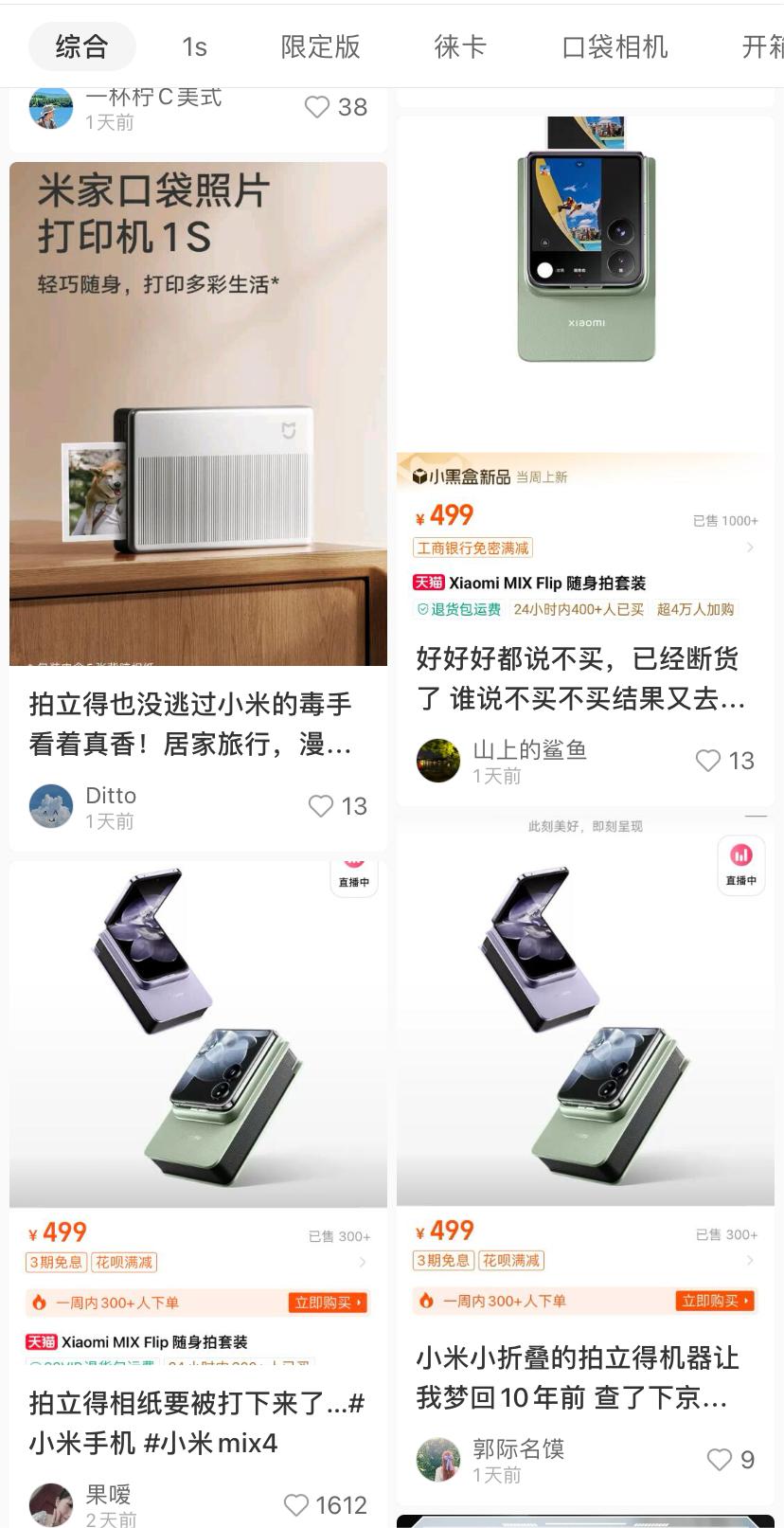Open the 徕卡 tab
784x1528 pixels.
[x=460, y=46]
